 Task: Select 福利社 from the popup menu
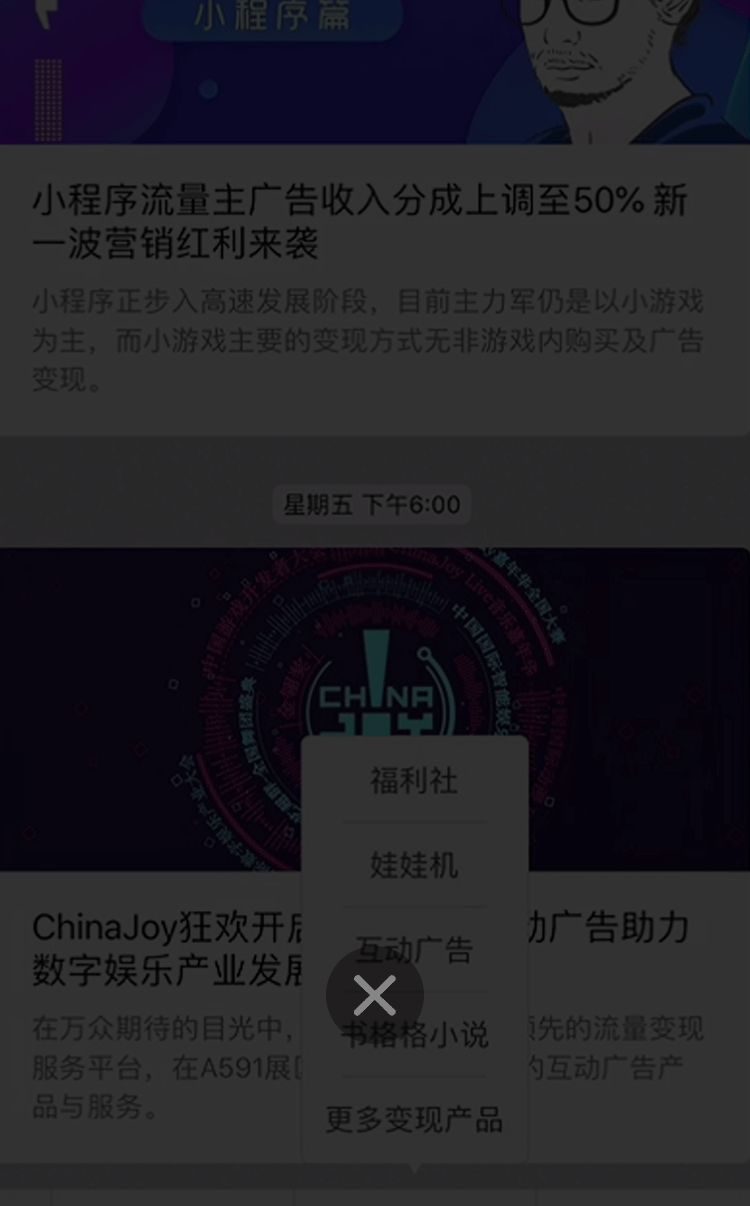coord(414,780)
